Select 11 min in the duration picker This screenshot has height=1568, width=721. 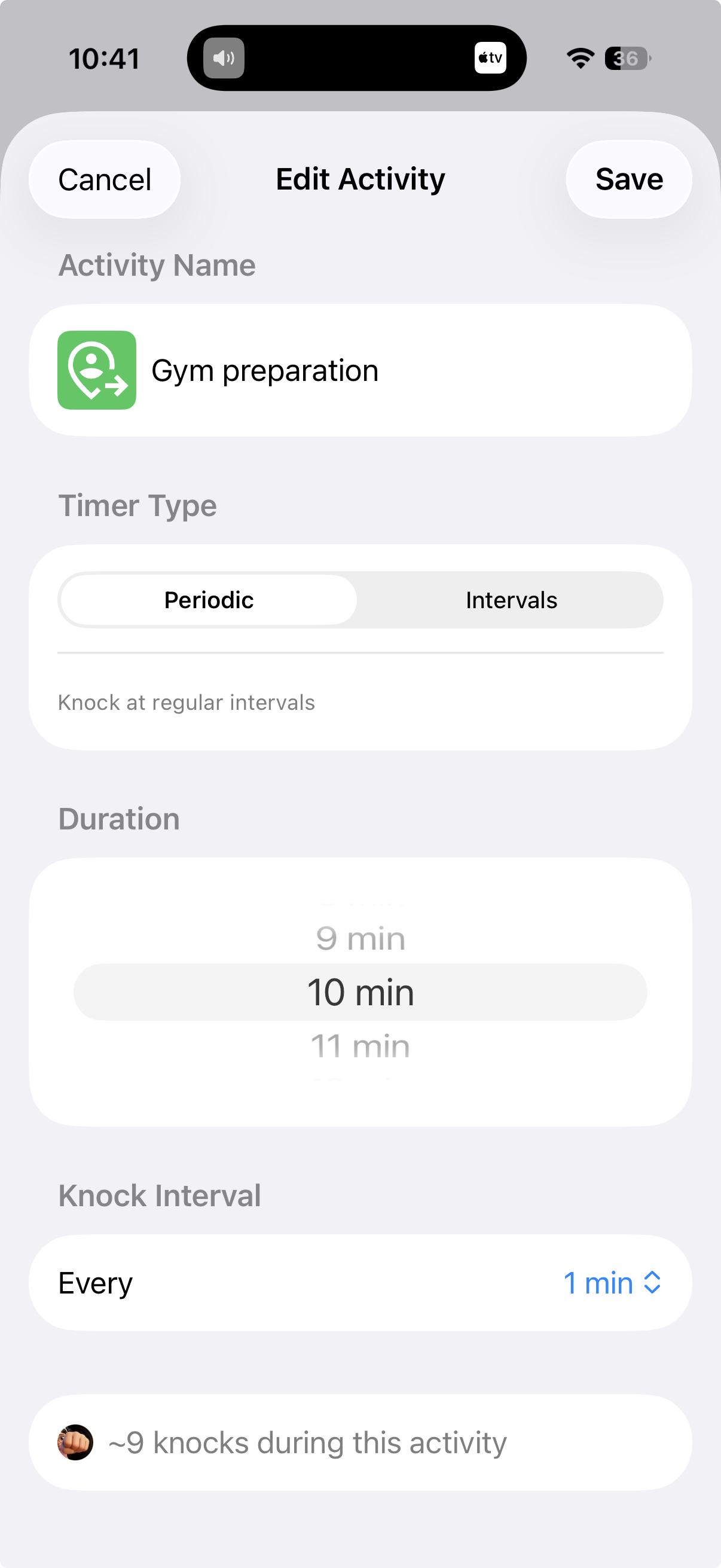point(360,1046)
